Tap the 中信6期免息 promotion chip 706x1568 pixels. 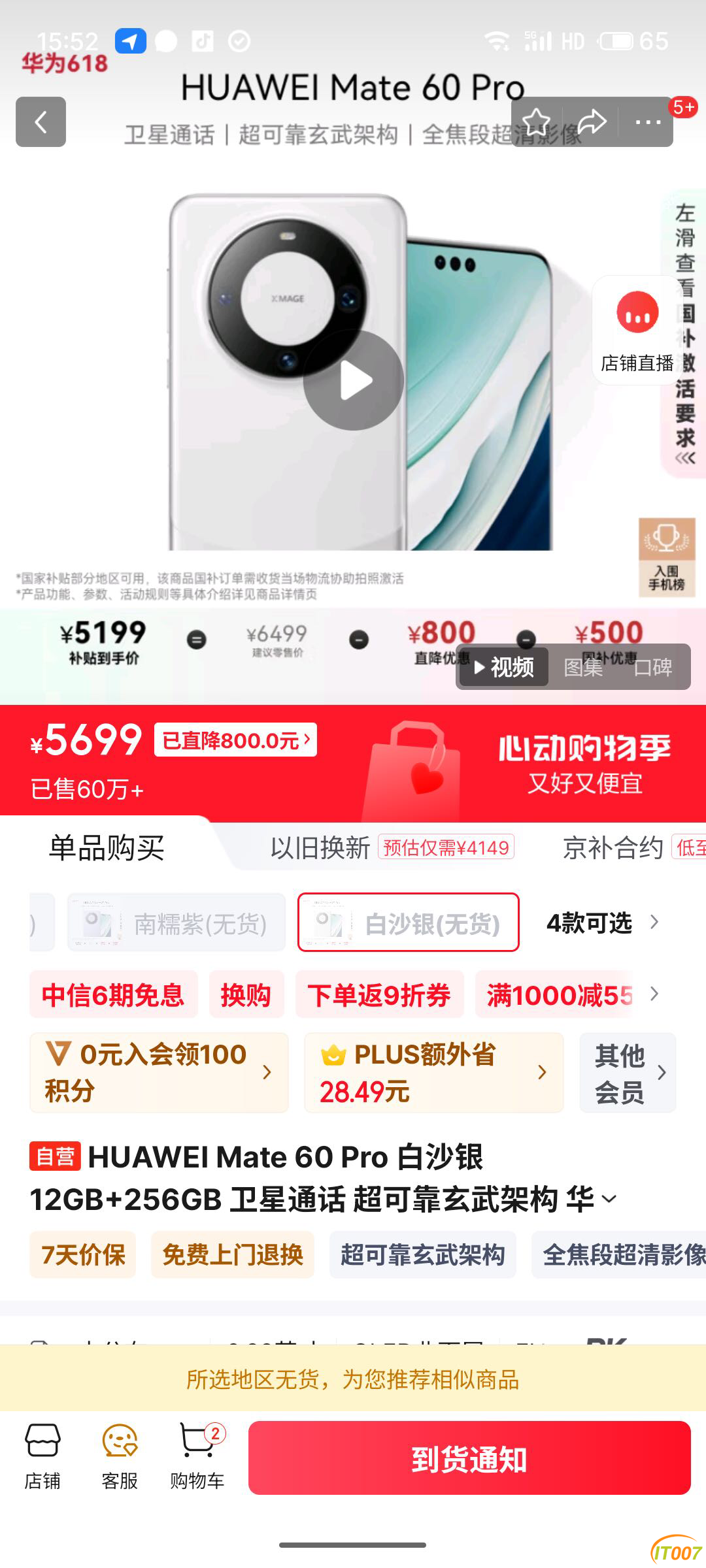[113, 995]
